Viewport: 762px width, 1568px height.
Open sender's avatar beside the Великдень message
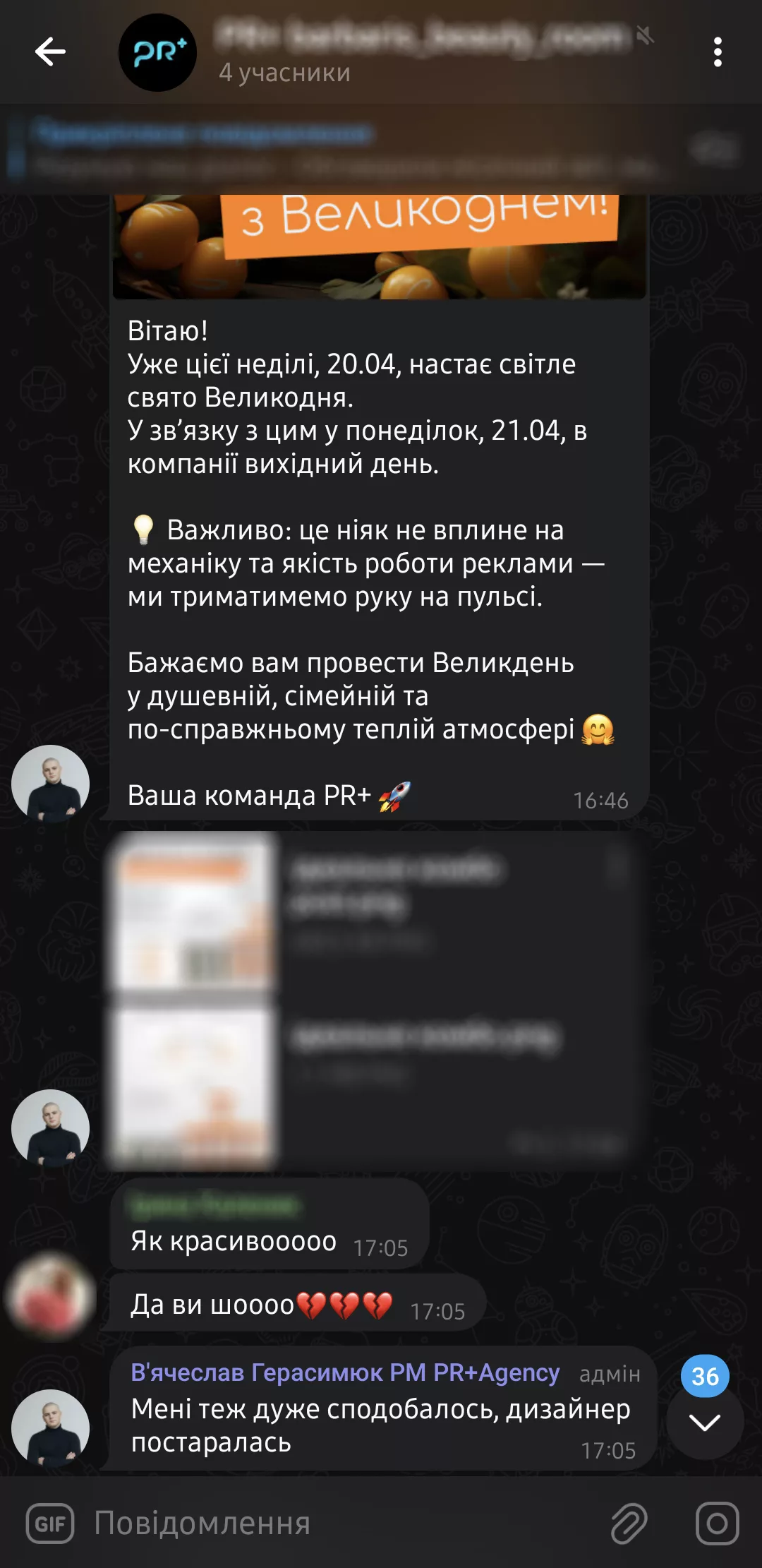click(x=50, y=784)
